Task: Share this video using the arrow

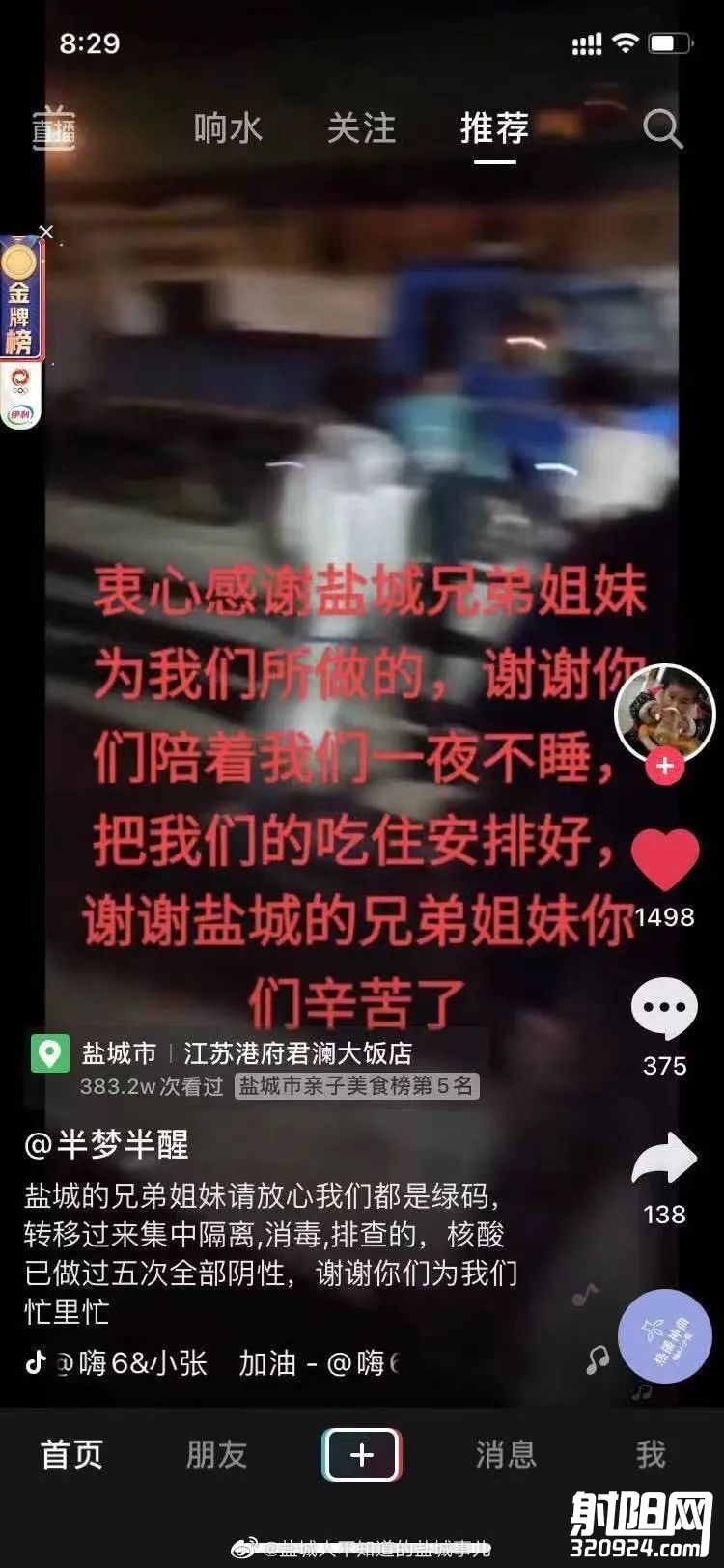Action: point(664,1158)
